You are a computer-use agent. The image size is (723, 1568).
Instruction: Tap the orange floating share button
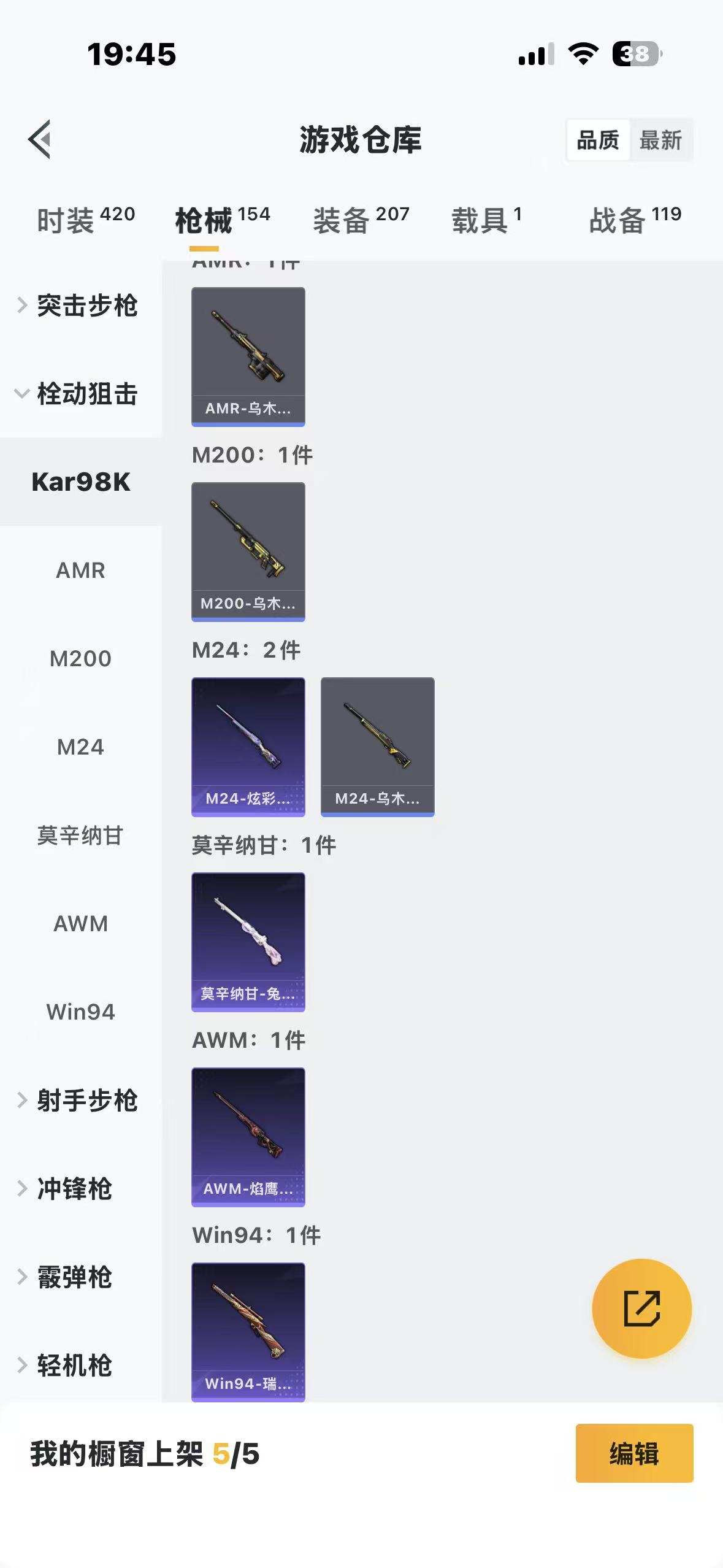point(641,1309)
